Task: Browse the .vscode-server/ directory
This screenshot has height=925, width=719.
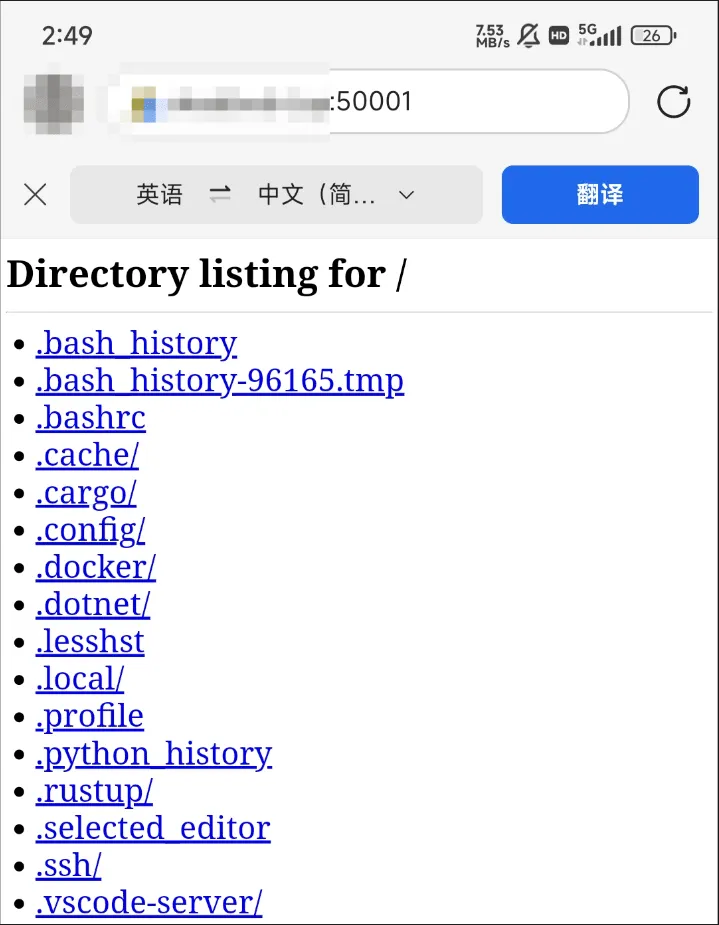Action: (149, 902)
